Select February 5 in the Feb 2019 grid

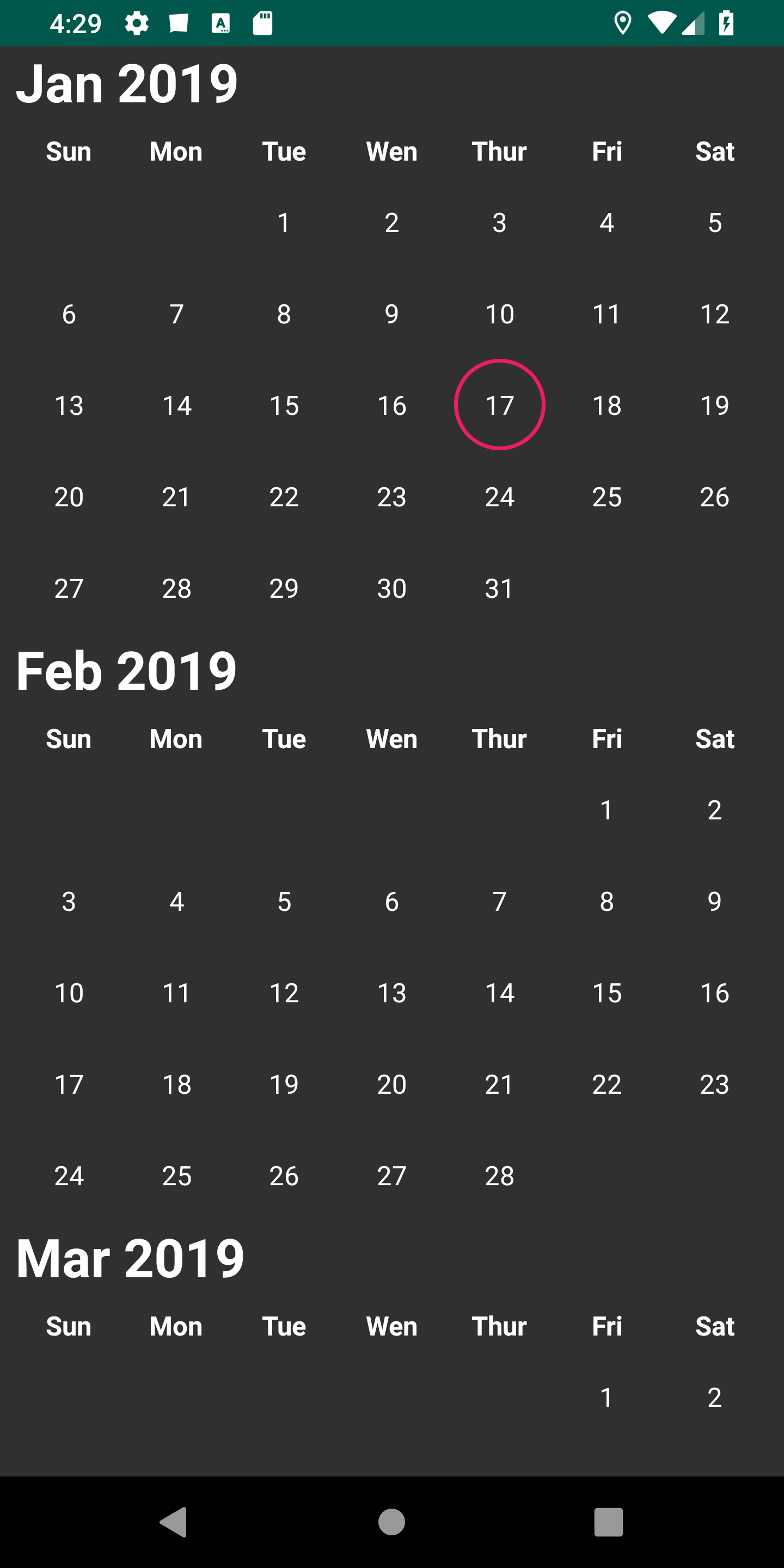[x=284, y=902]
